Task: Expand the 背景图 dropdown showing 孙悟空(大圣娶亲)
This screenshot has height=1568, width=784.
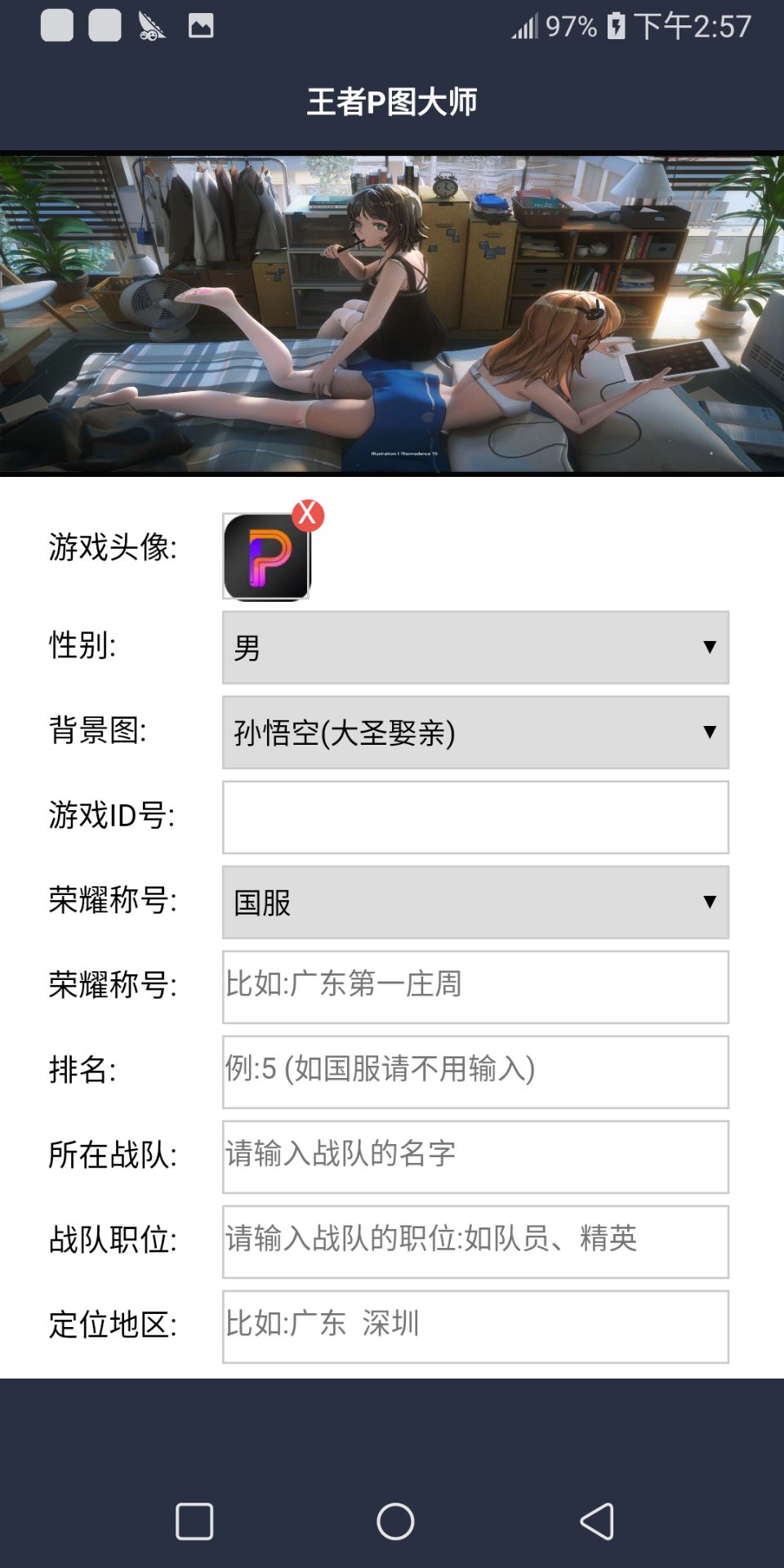Action: (475, 733)
